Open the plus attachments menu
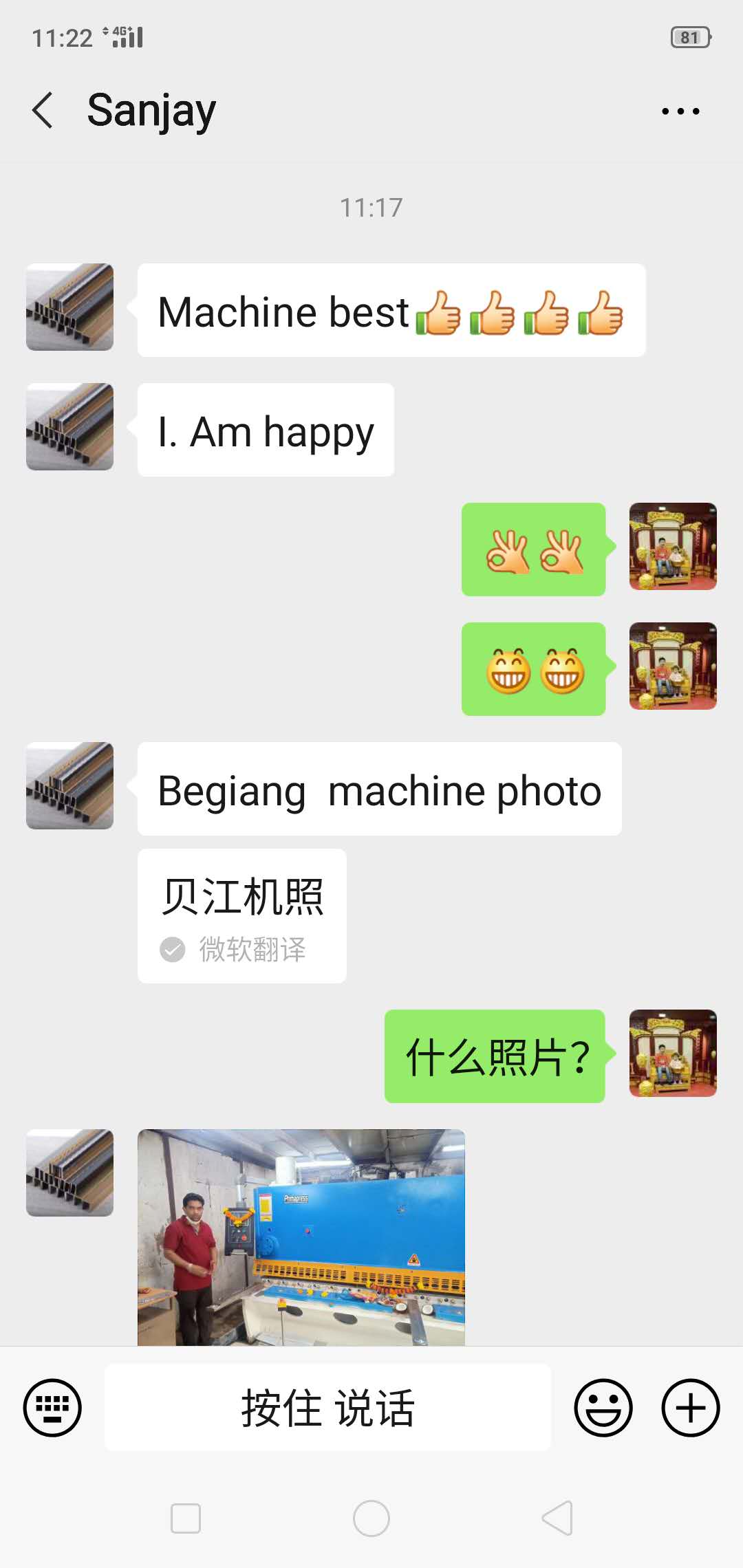Viewport: 743px width, 1568px height. 690,1407
